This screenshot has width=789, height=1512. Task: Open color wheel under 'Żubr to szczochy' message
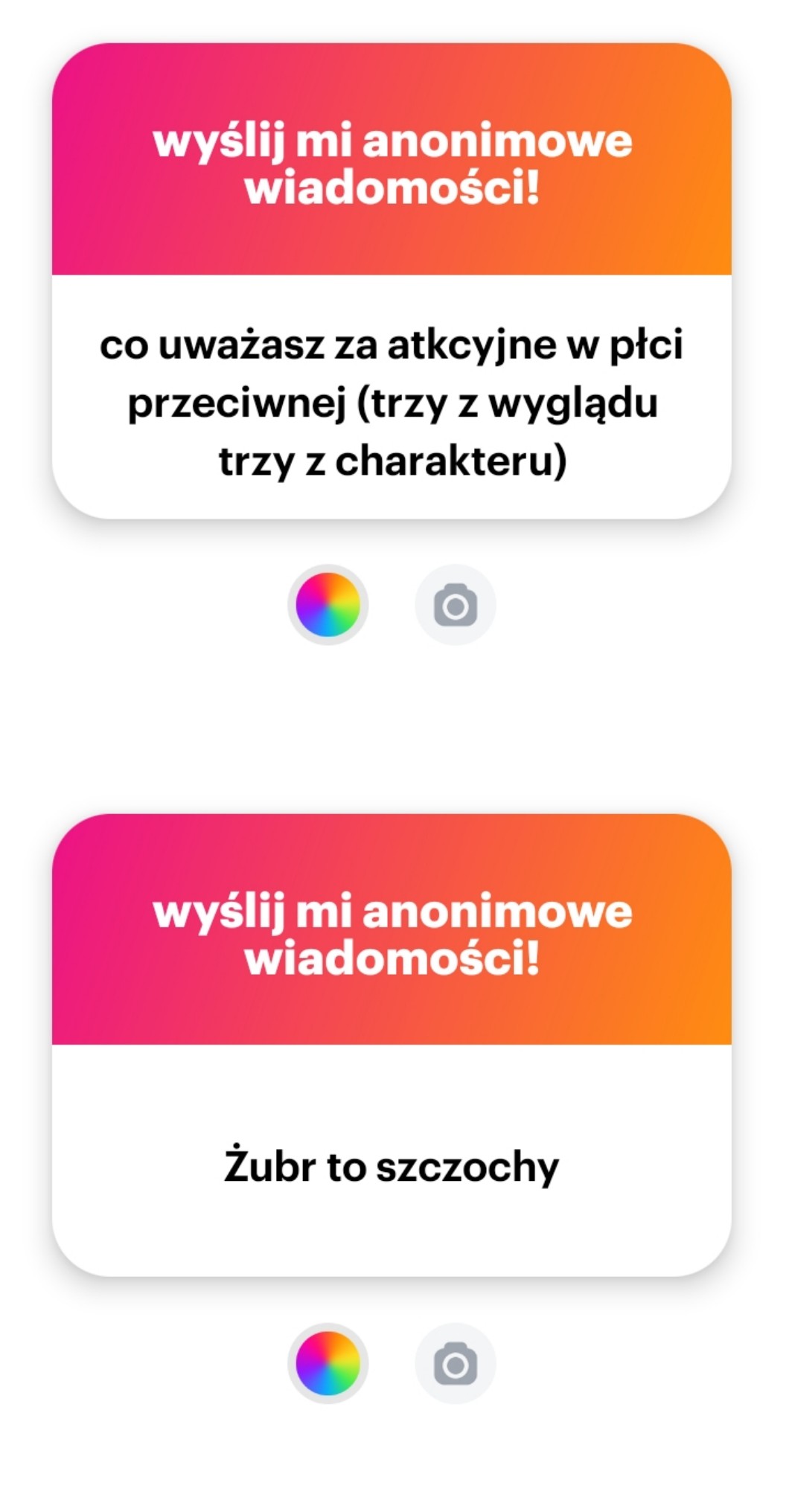(x=328, y=1363)
